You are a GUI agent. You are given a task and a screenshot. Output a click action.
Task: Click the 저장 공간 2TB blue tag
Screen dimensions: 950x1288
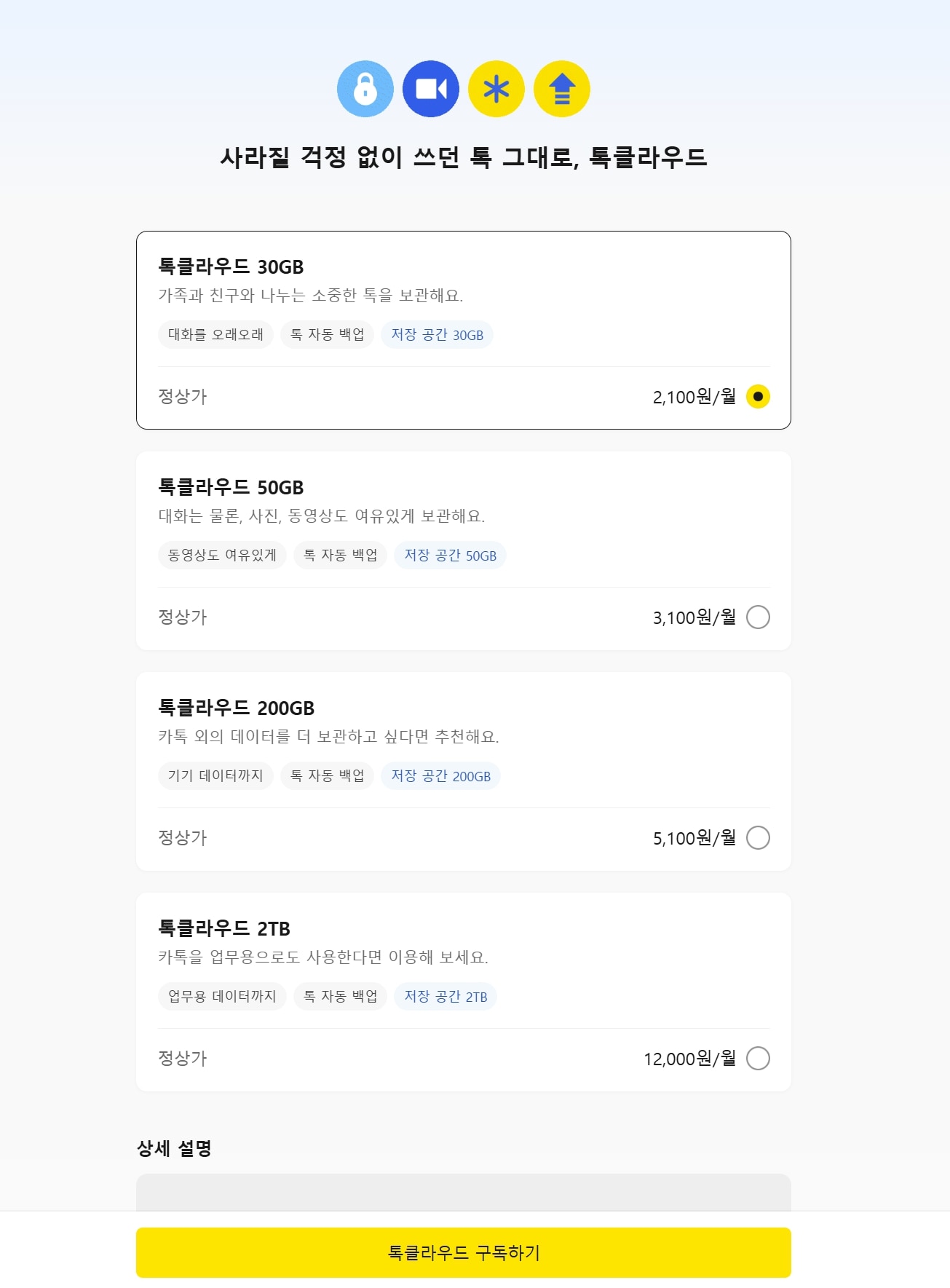pos(445,996)
